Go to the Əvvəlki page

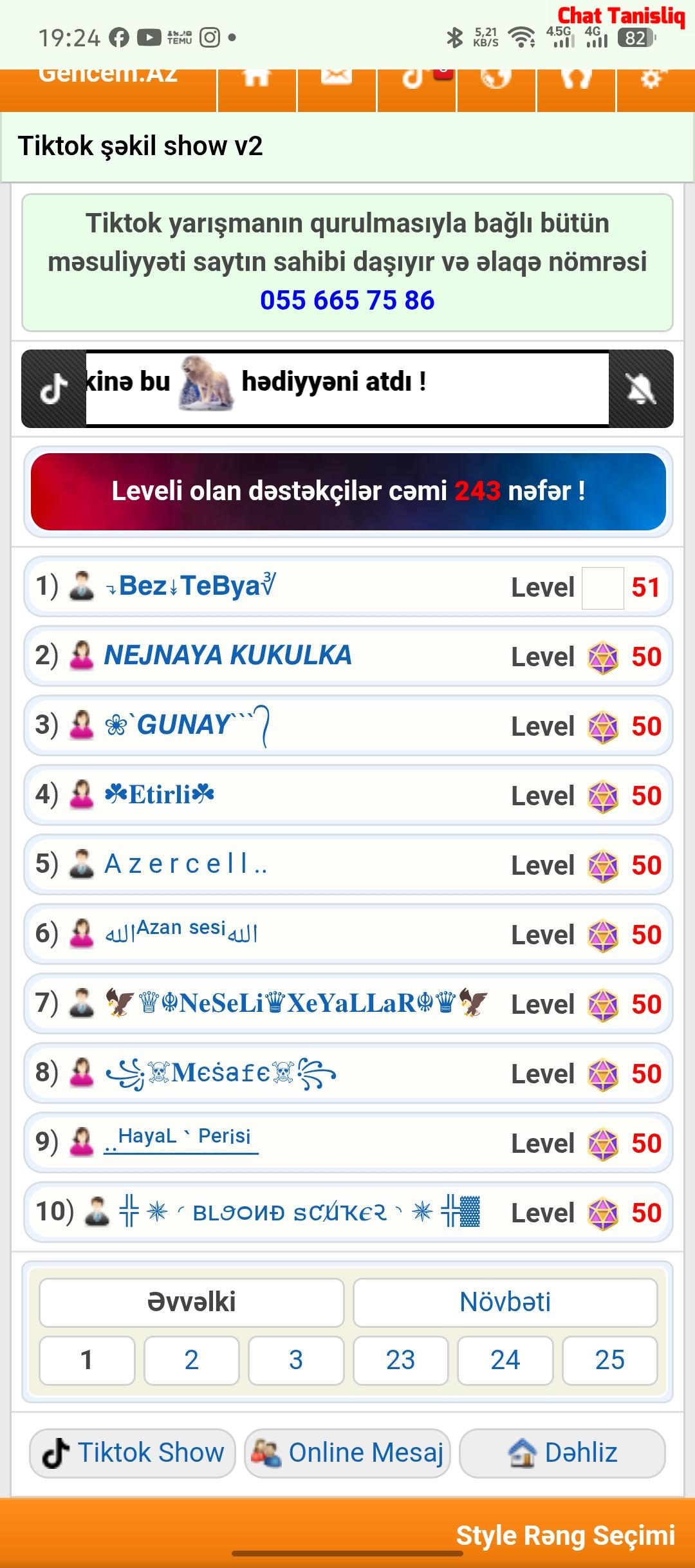tap(192, 1302)
